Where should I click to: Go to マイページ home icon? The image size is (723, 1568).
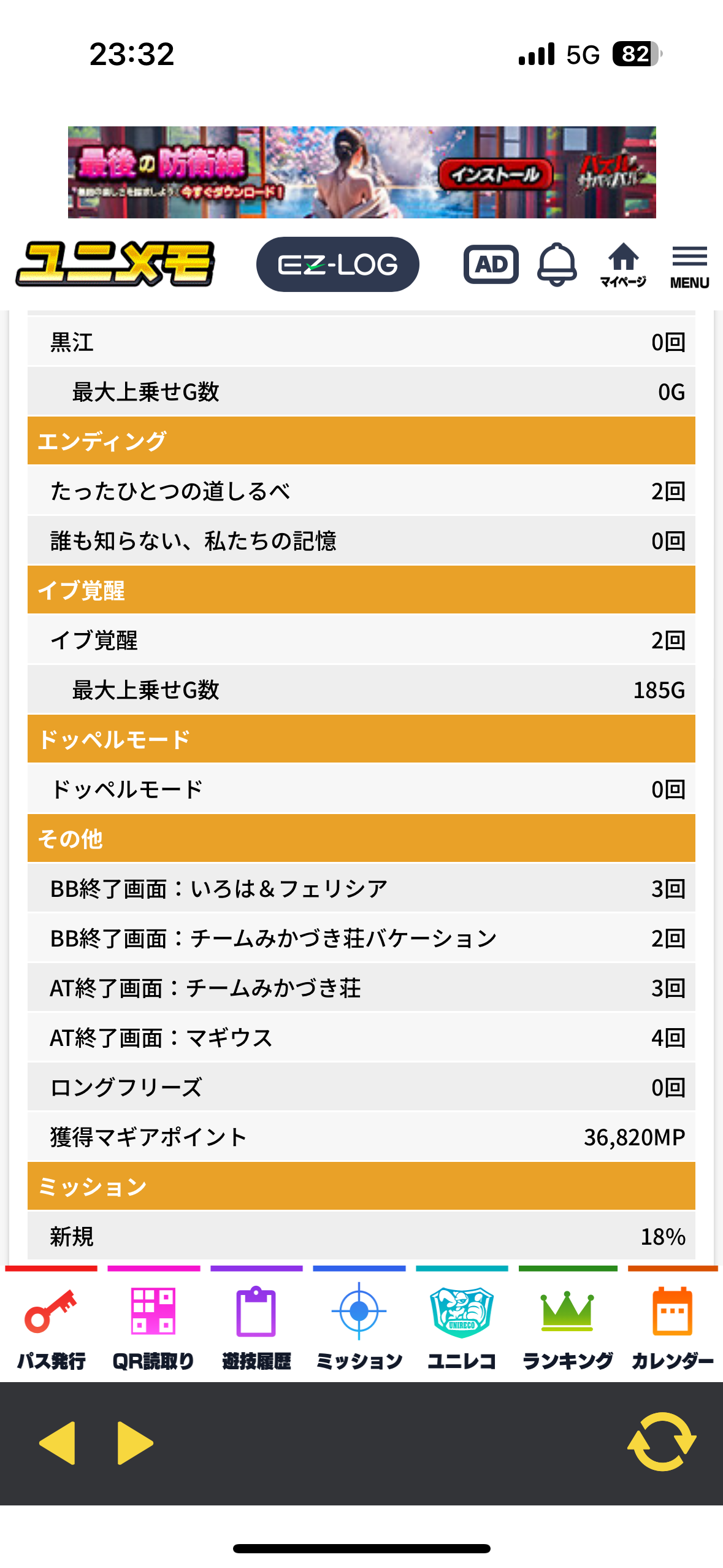tap(623, 264)
